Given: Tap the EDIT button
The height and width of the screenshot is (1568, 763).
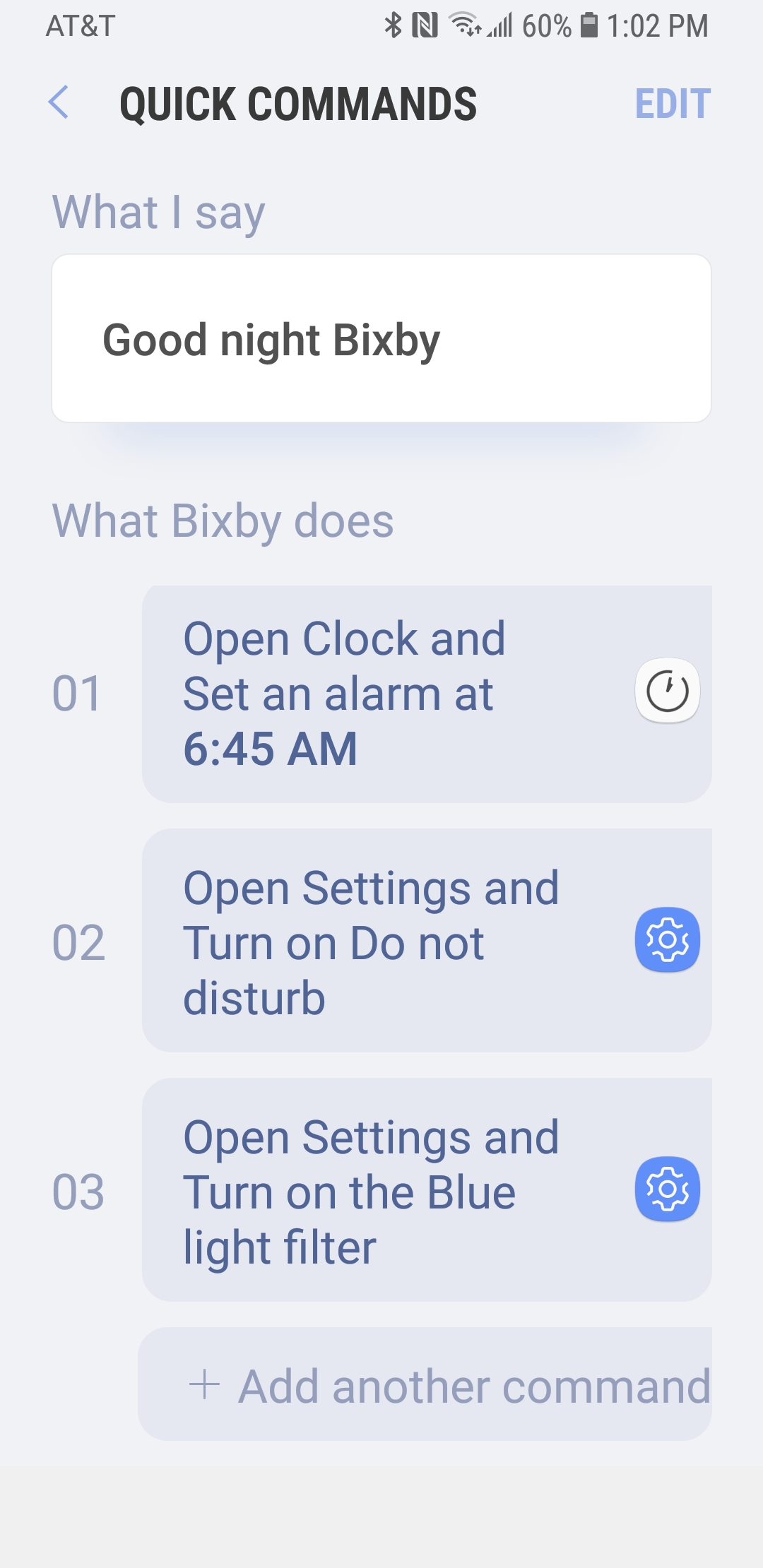Looking at the screenshot, I should click(672, 105).
